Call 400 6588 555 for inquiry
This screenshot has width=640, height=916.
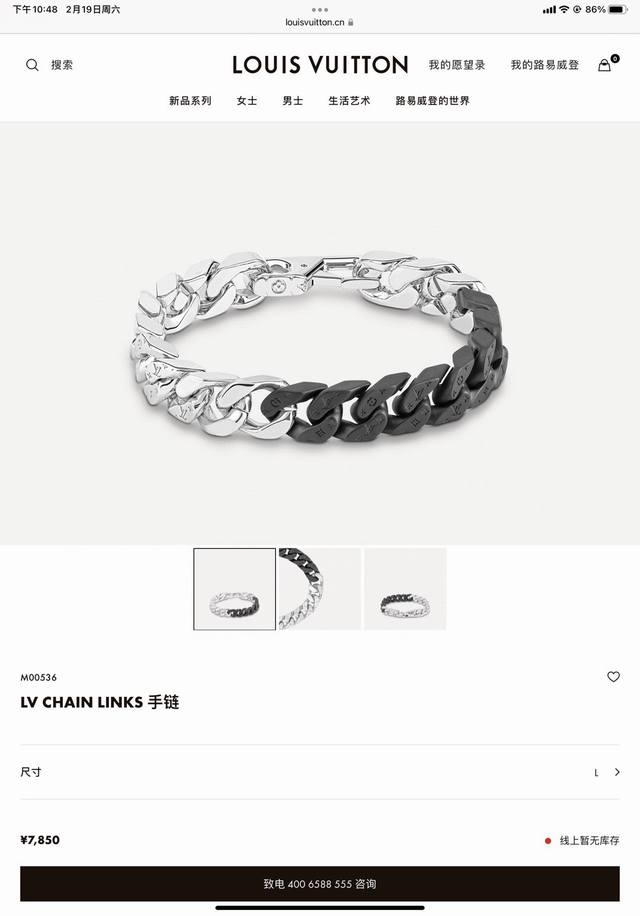tap(320, 884)
